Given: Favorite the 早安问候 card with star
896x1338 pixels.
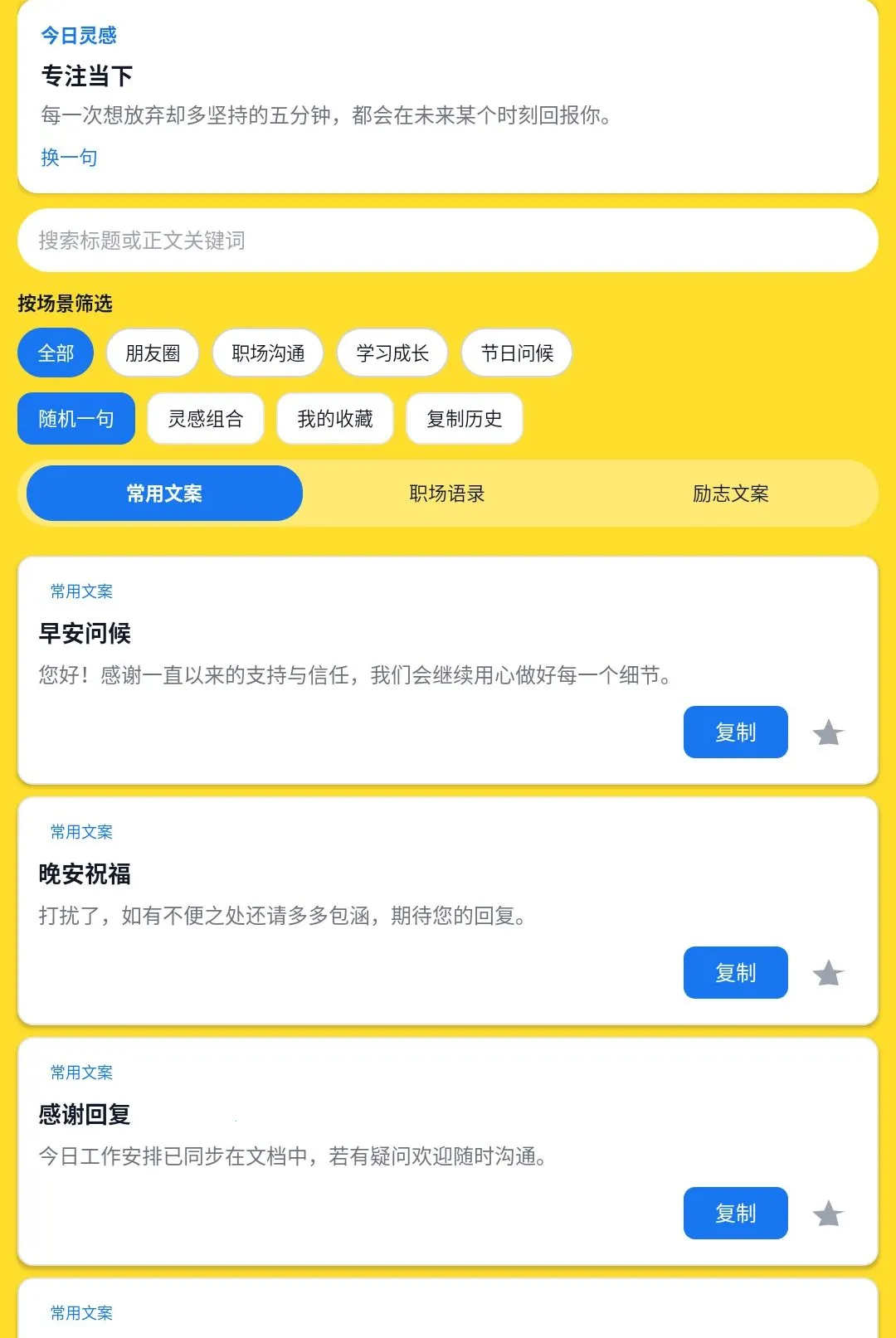Looking at the screenshot, I should pyautogui.click(x=828, y=732).
